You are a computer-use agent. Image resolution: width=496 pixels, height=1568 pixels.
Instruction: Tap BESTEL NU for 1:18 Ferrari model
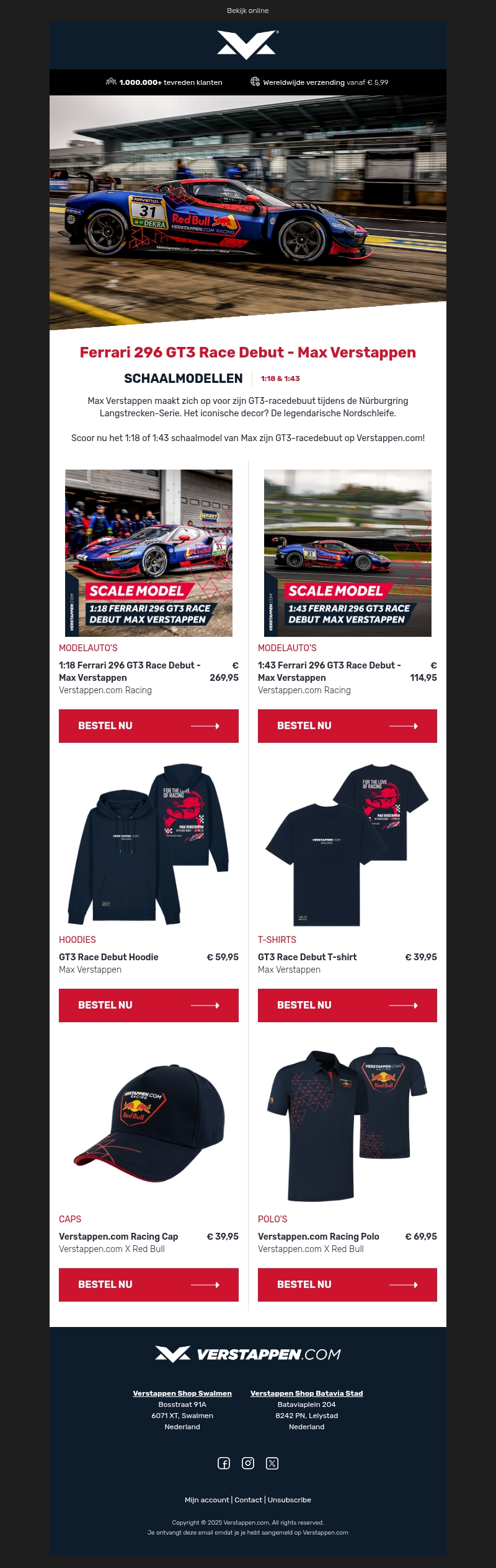click(x=148, y=725)
